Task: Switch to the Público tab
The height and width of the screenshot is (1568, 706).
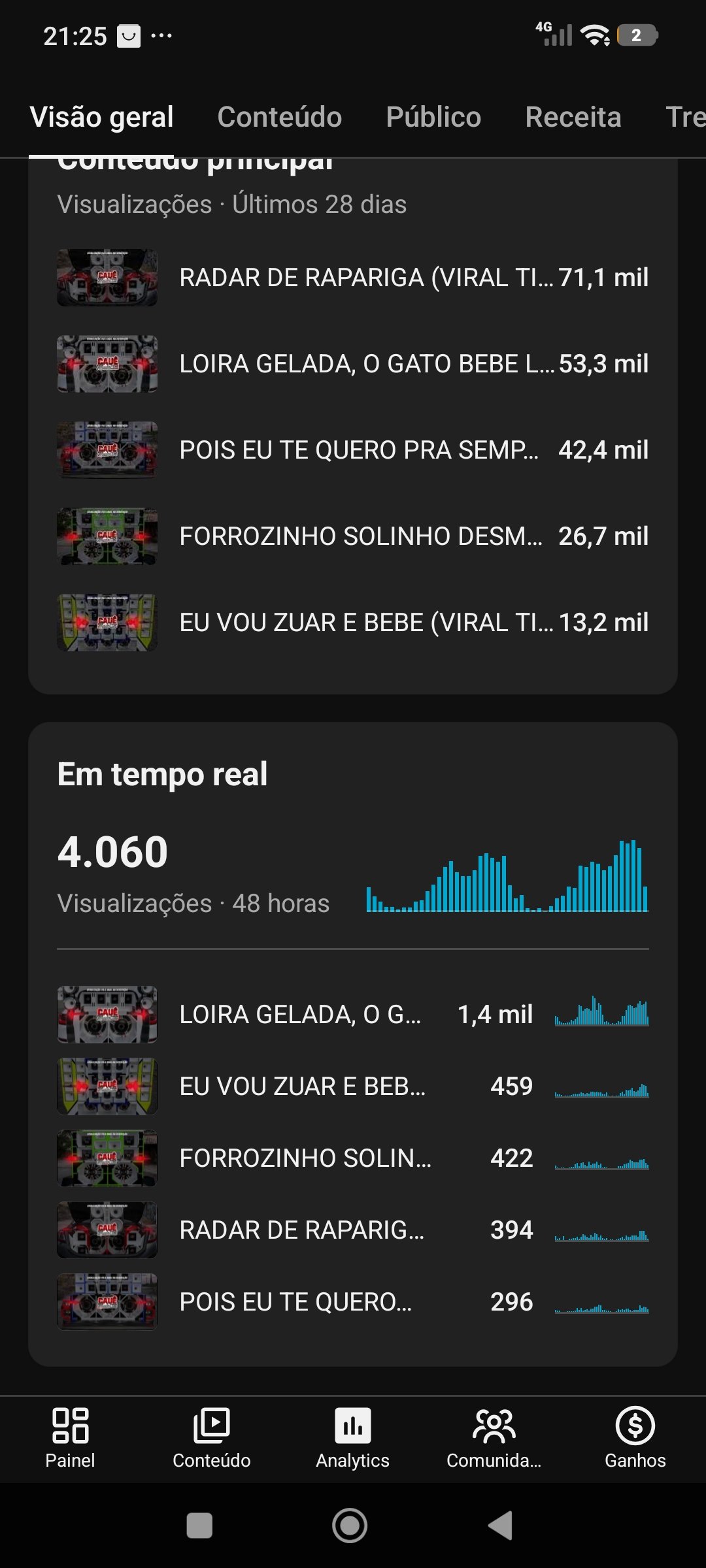Action: click(x=433, y=118)
